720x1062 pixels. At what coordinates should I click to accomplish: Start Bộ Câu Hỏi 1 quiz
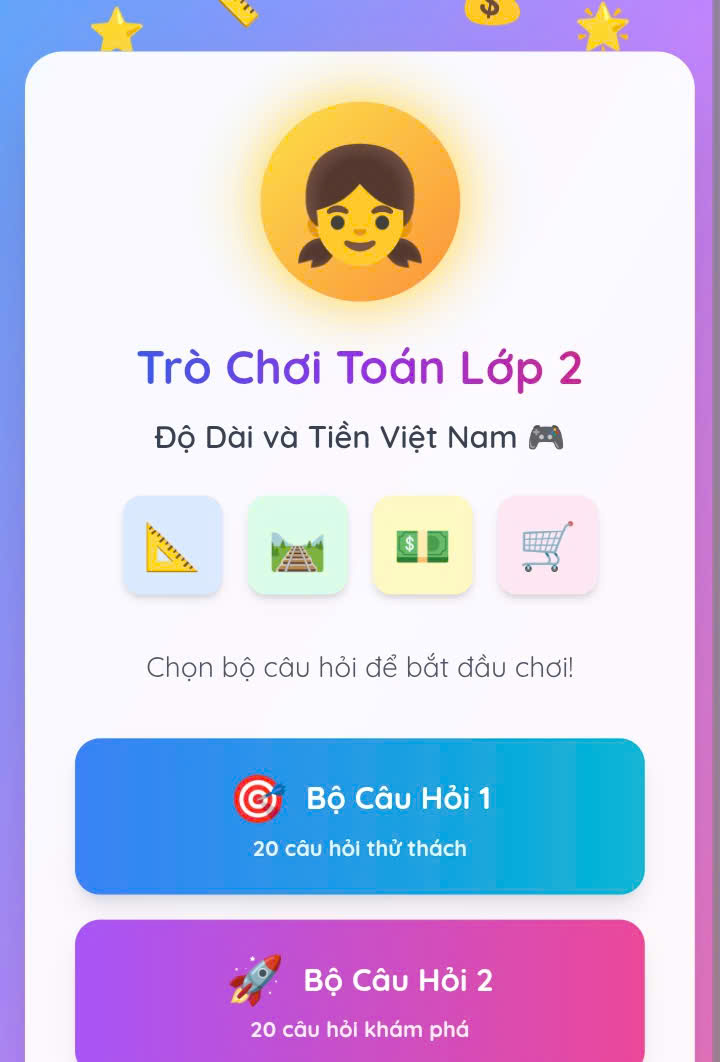pos(360,816)
